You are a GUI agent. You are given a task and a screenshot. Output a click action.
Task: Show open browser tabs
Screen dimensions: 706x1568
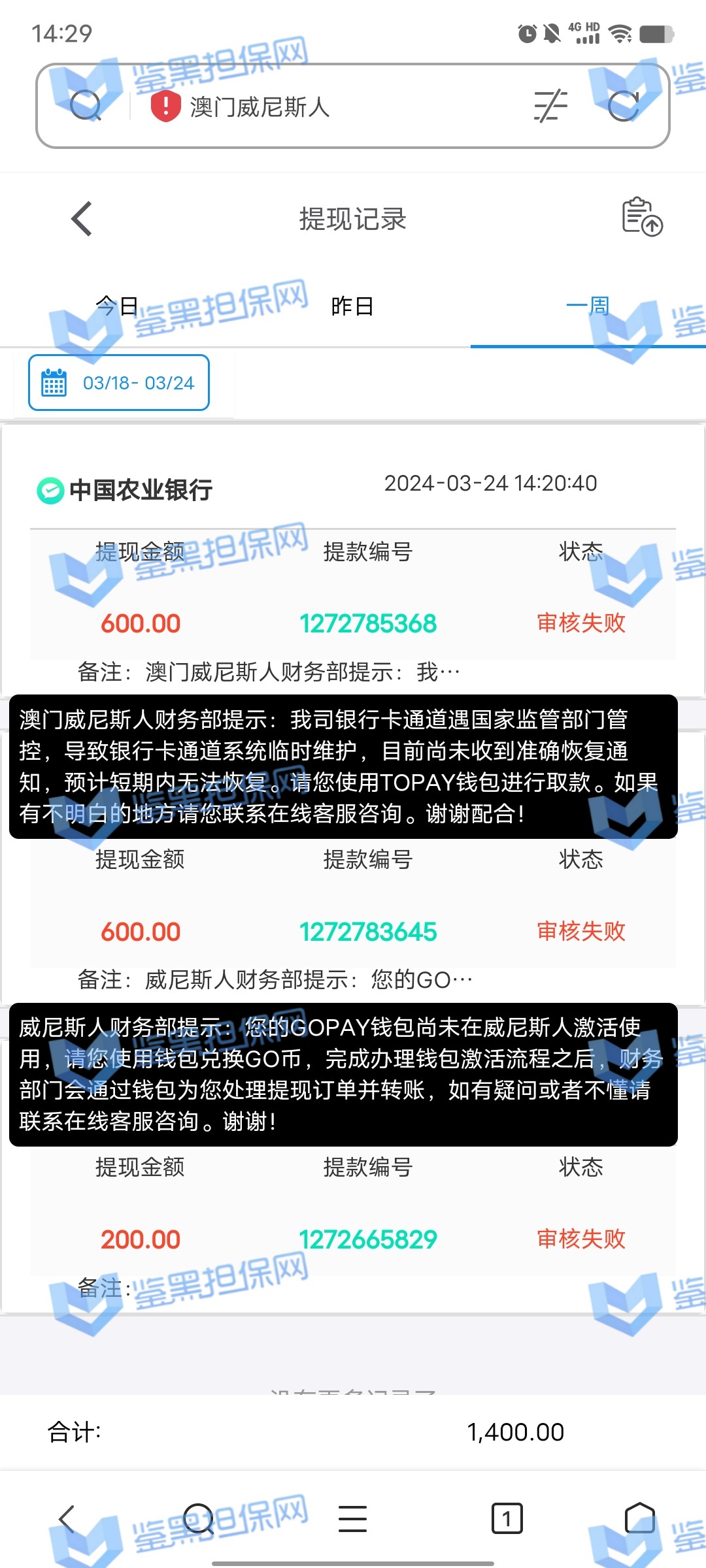507,1518
